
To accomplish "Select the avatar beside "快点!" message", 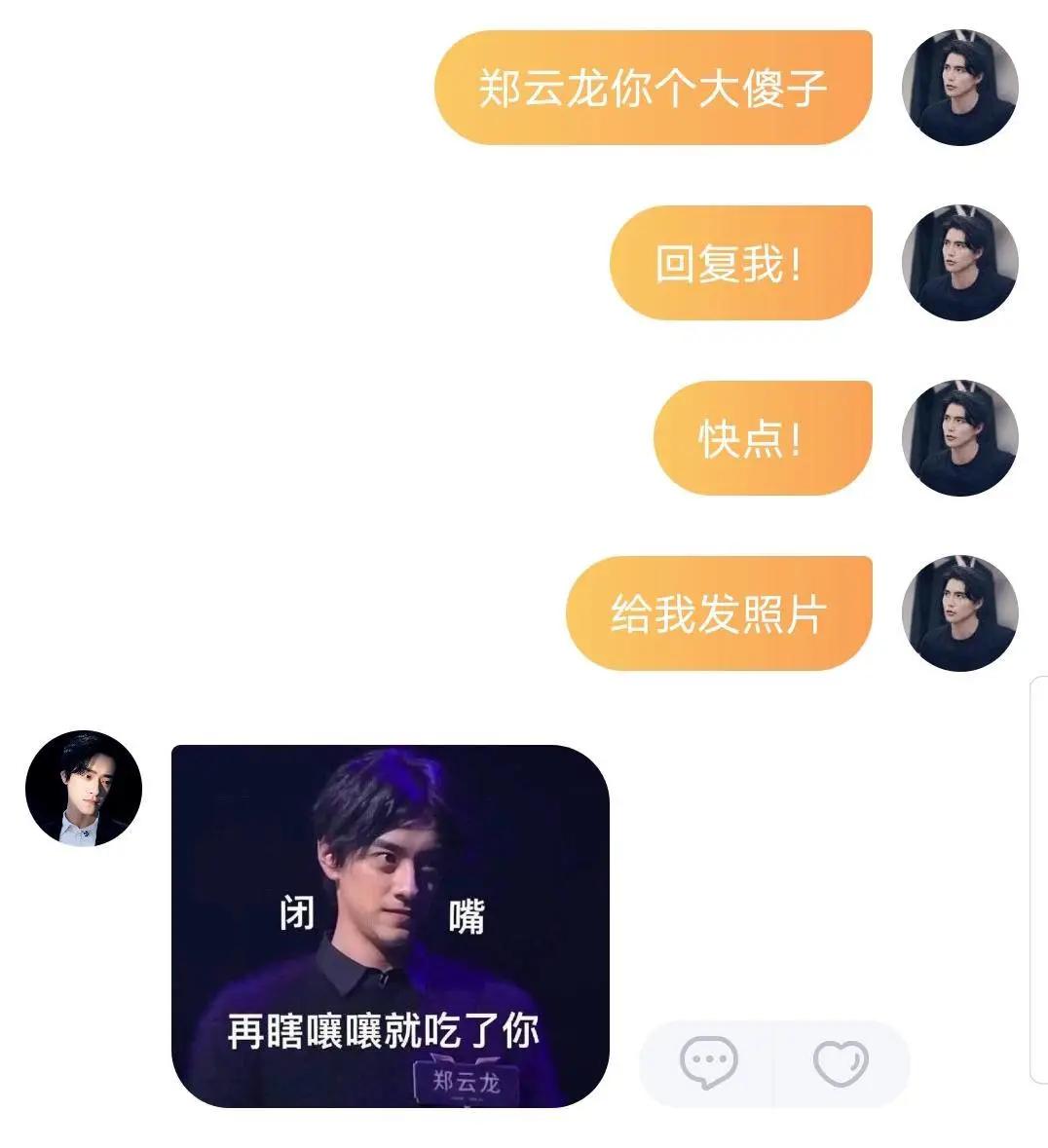I will point(960,435).
